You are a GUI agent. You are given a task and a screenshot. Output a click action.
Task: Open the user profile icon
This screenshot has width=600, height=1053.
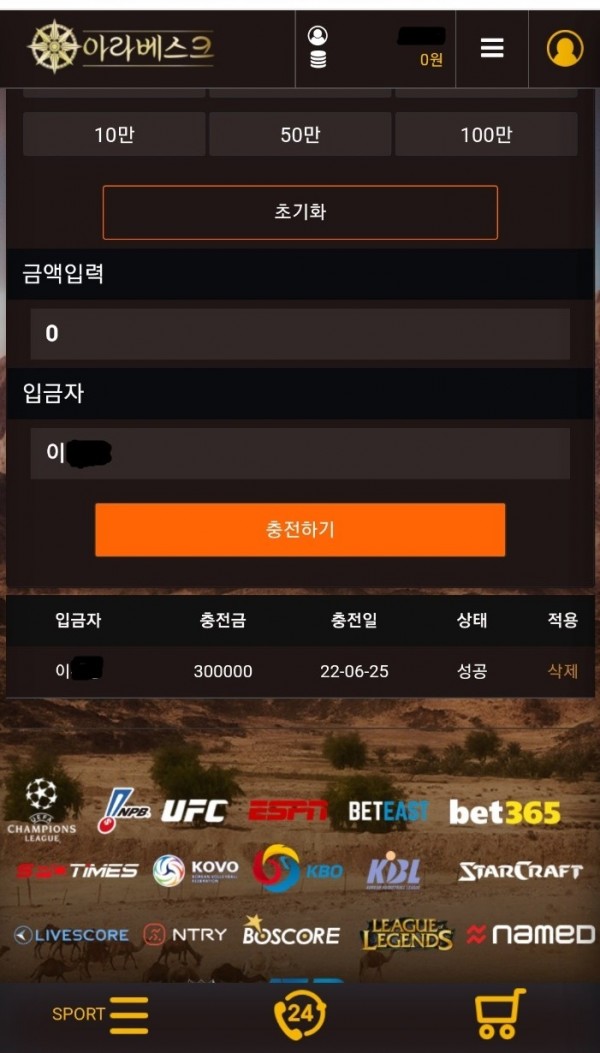click(564, 48)
